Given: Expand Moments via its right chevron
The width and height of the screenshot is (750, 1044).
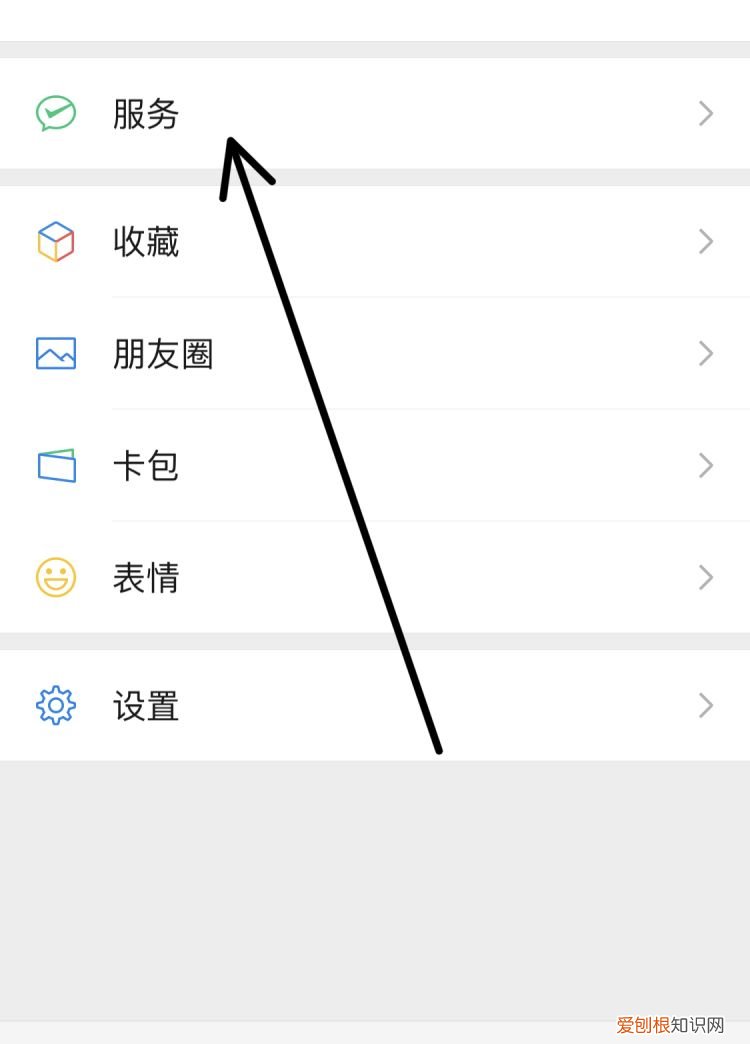Looking at the screenshot, I should point(706,353).
